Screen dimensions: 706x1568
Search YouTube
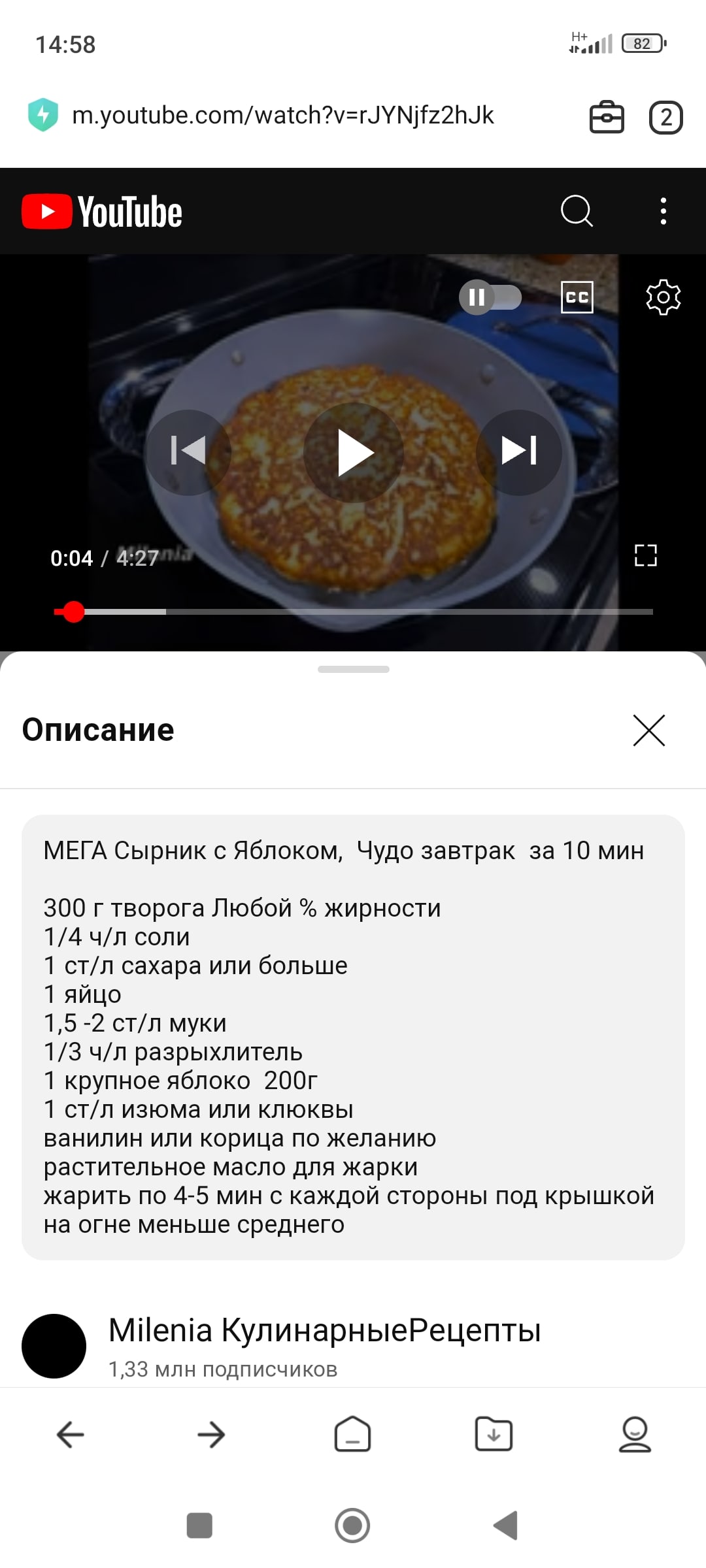577,211
